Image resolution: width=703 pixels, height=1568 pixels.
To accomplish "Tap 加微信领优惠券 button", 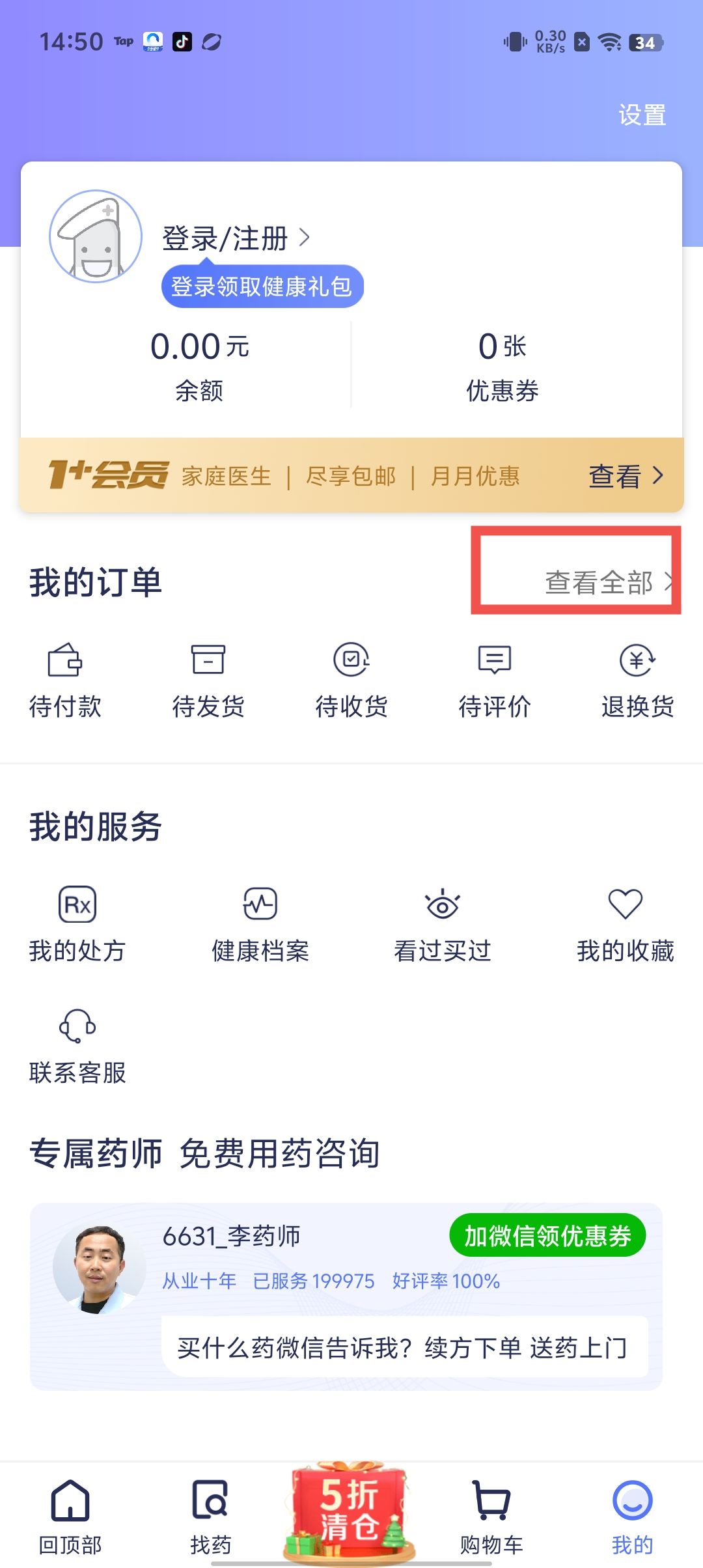I will pyautogui.click(x=547, y=1235).
